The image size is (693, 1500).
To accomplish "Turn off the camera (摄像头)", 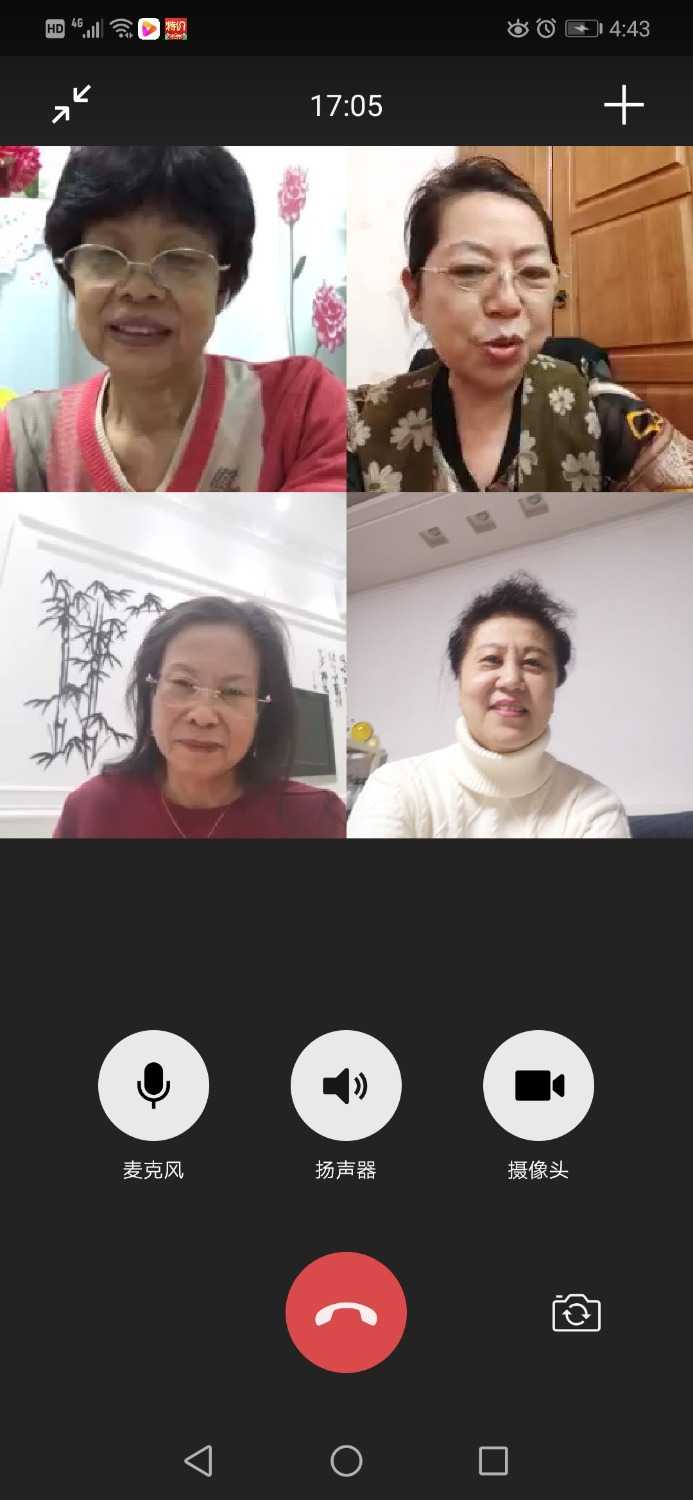I will (538, 1085).
